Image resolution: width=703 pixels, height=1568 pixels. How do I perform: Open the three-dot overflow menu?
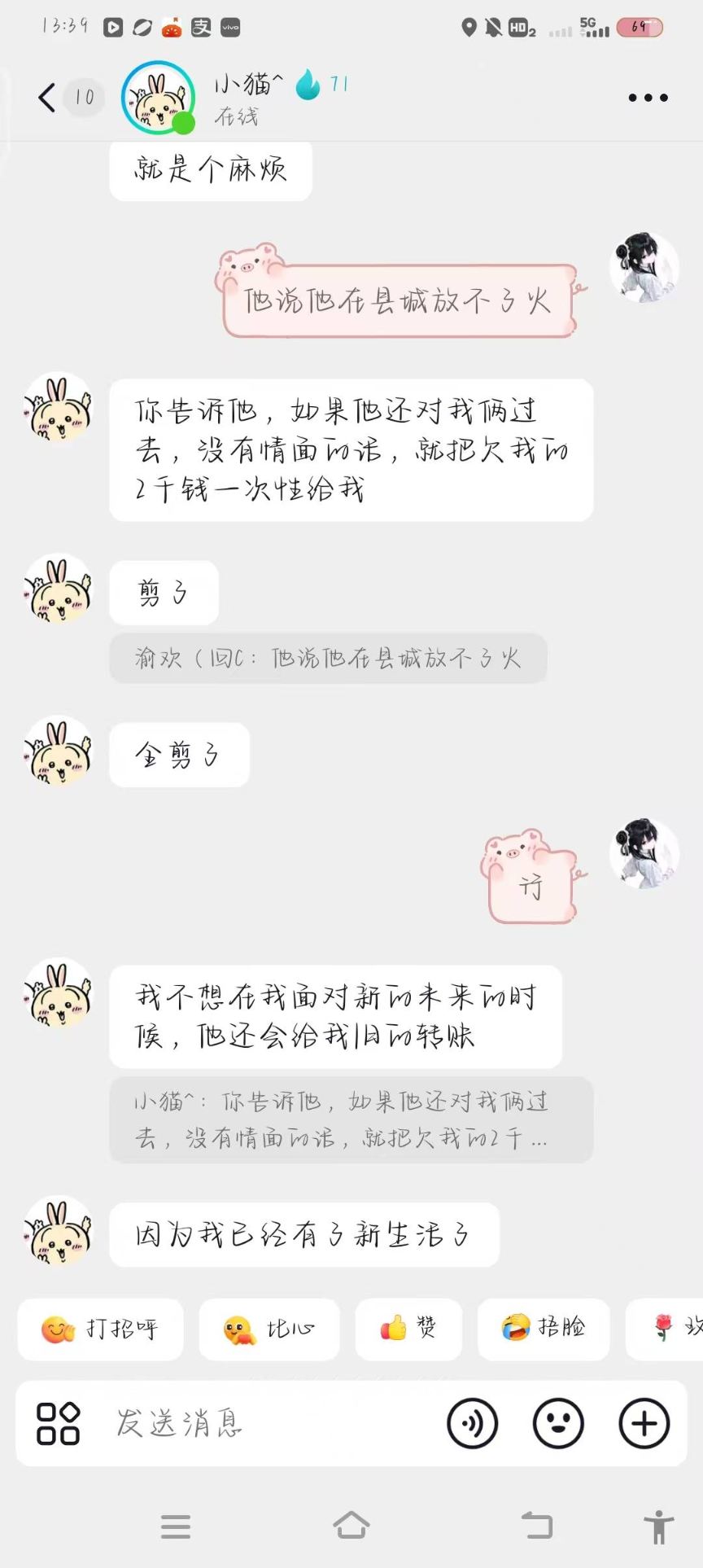pyautogui.click(x=648, y=98)
